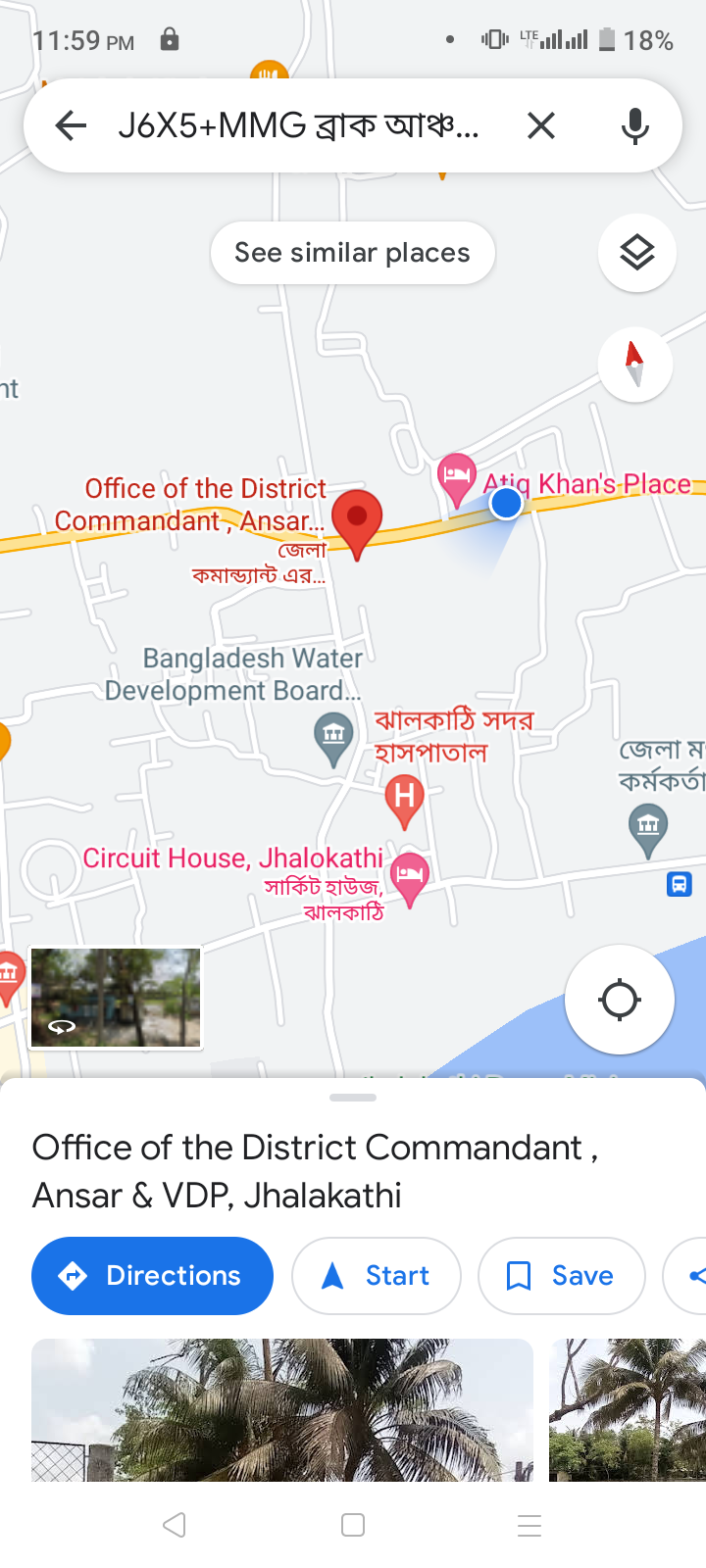Start navigation to this place
Viewport: 706px width, 1568px height.
pos(377,1276)
